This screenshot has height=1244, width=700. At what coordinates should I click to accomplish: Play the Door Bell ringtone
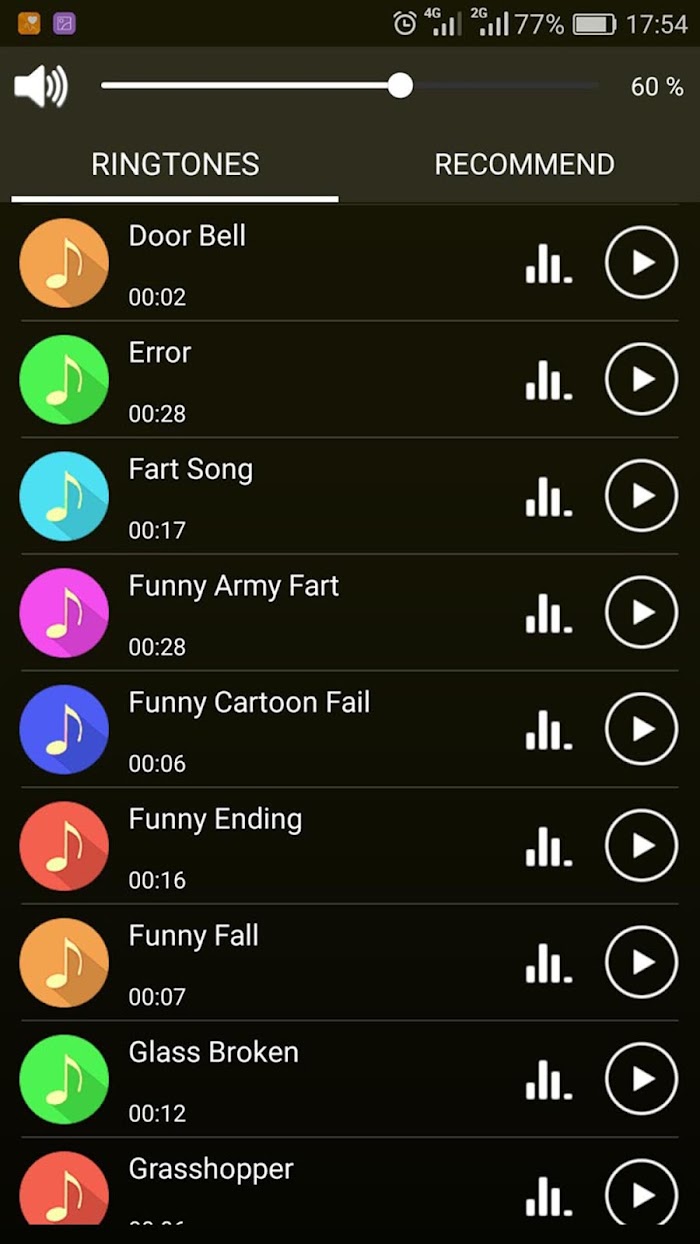click(642, 262)
